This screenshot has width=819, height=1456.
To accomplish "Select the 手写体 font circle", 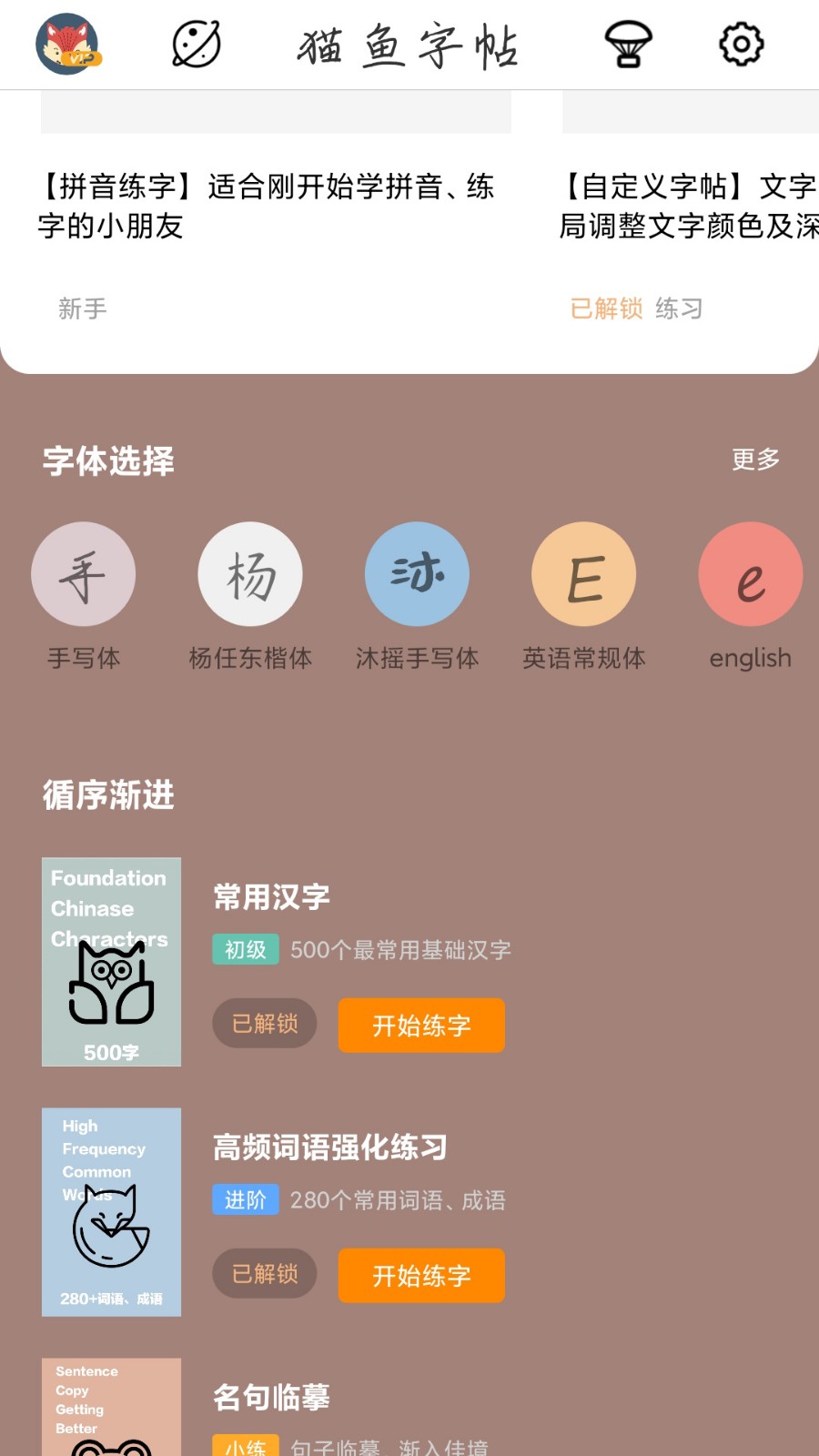I will tap(84, 573).
